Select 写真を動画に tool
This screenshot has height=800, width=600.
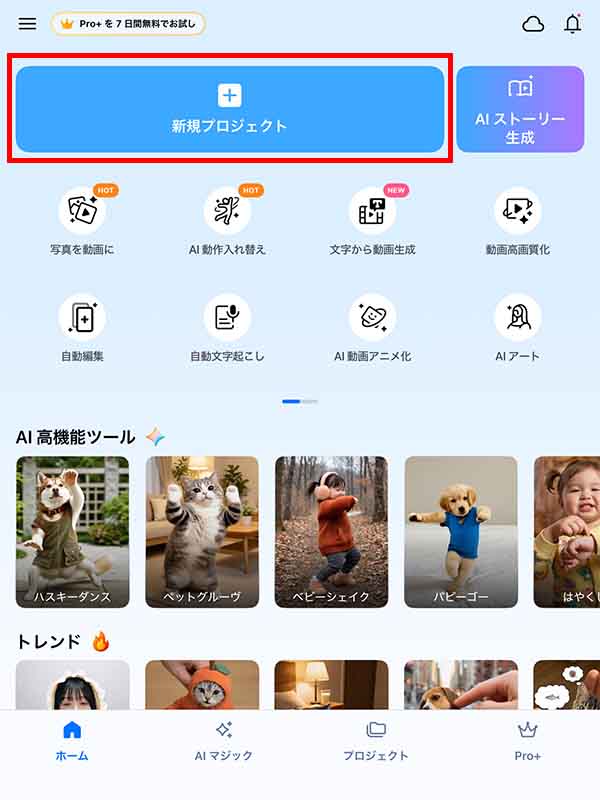(x=82, y=221)
